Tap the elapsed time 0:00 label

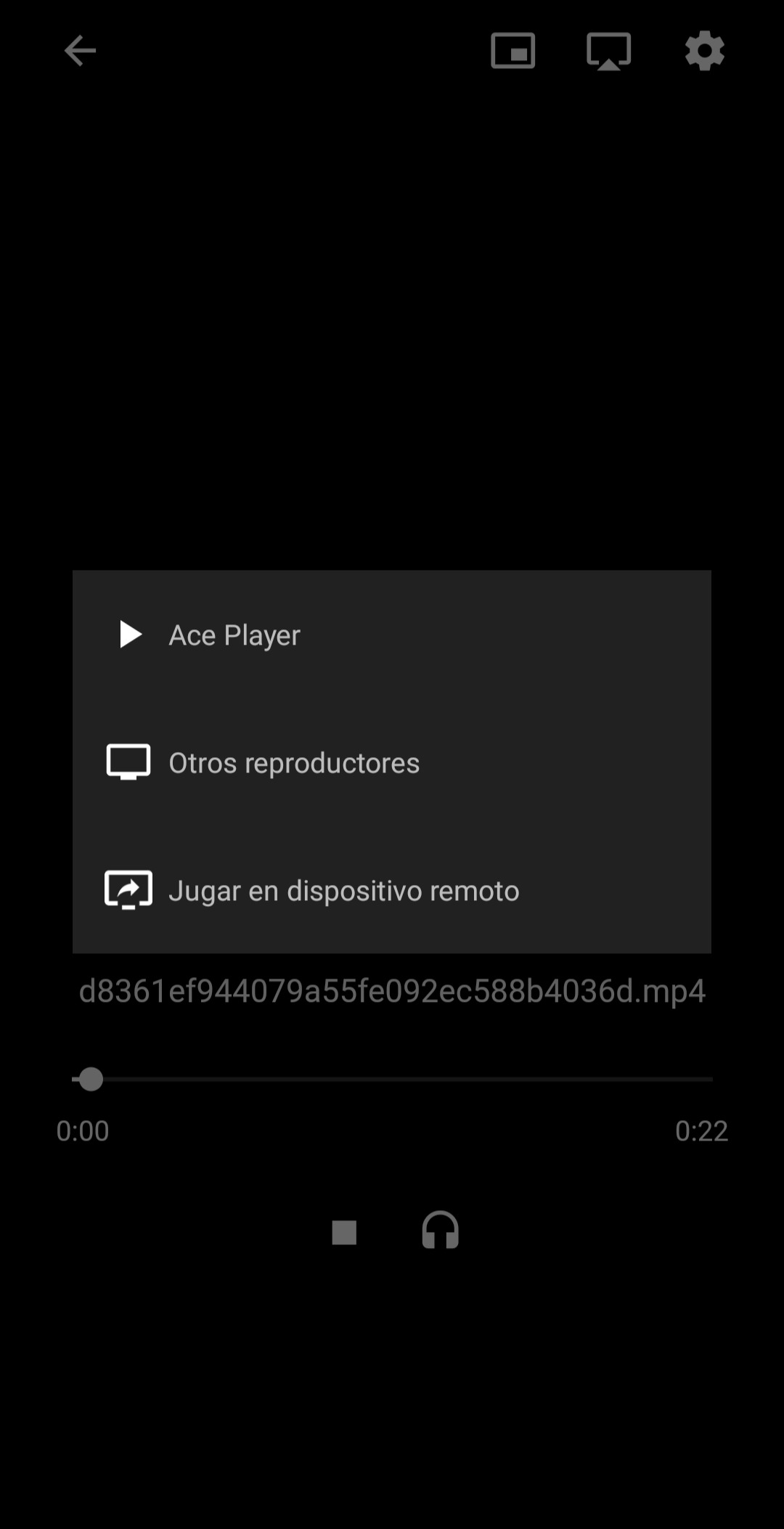(x=82, y=1131)
